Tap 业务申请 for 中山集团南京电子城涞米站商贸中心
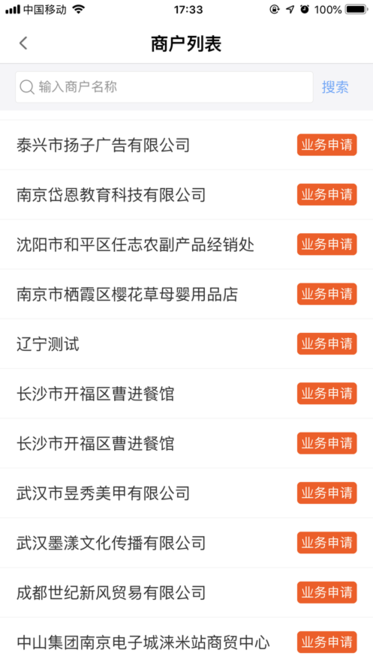 pos(327,642)
